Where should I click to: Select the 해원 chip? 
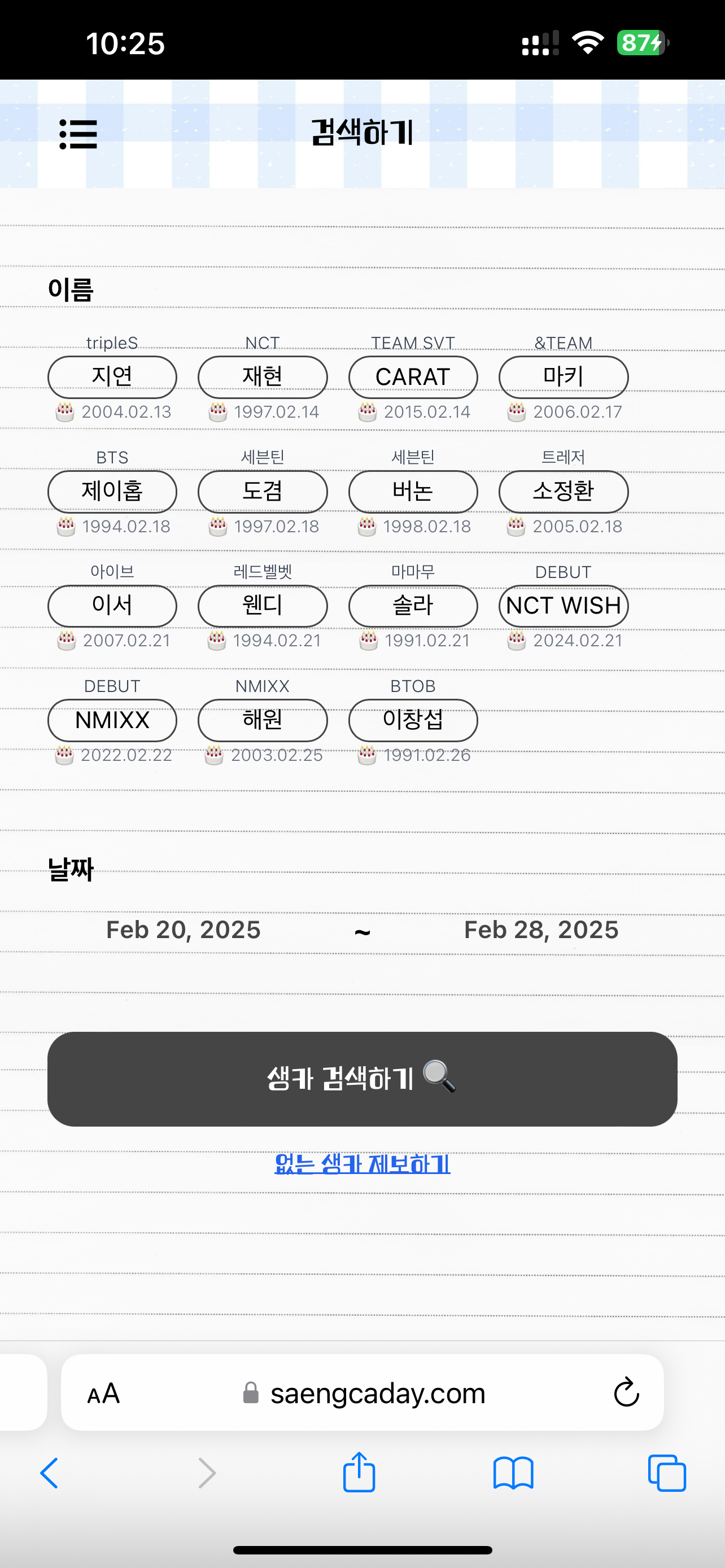263,720
